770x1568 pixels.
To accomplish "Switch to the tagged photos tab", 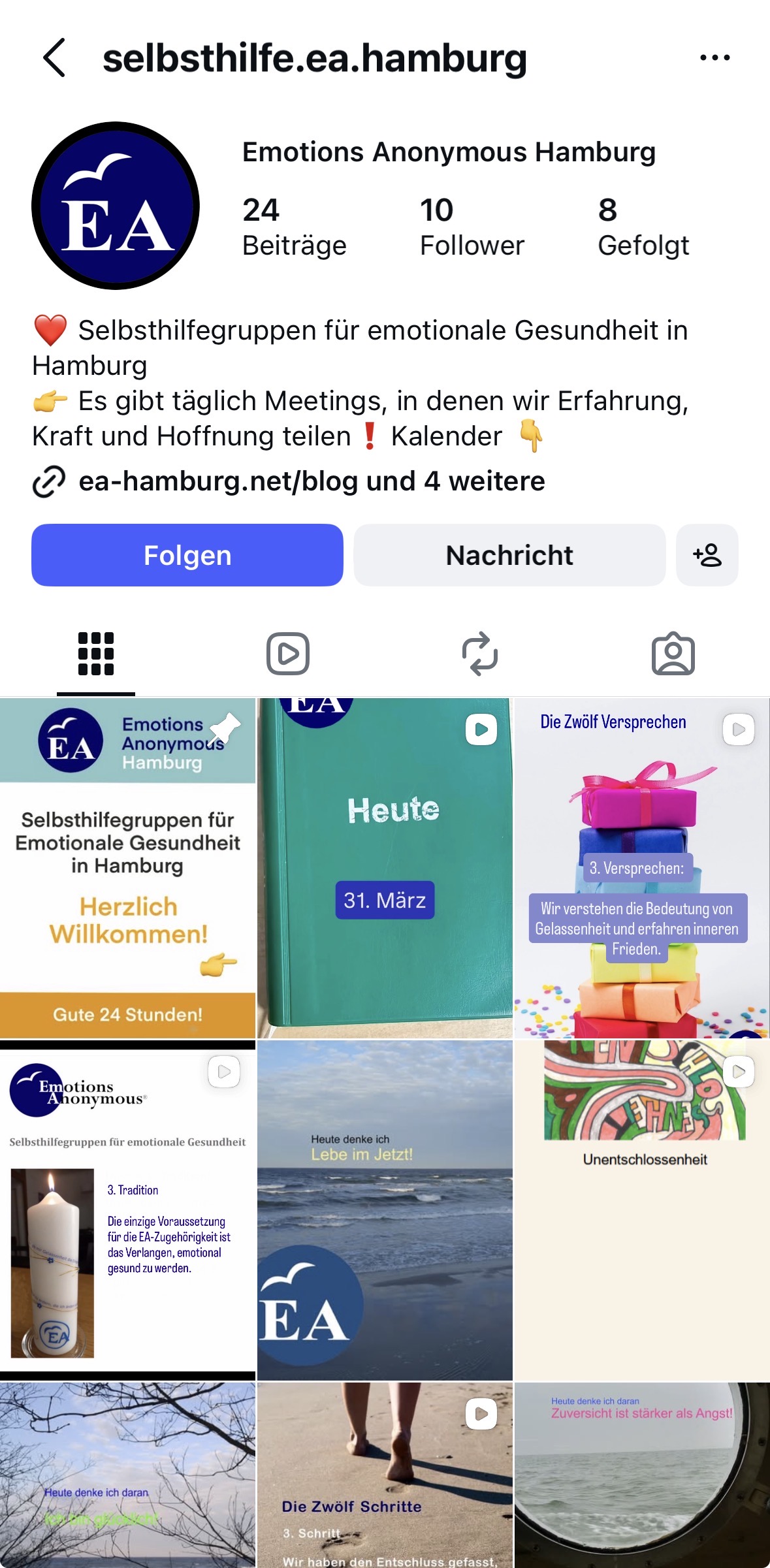I will coord(673,654).
